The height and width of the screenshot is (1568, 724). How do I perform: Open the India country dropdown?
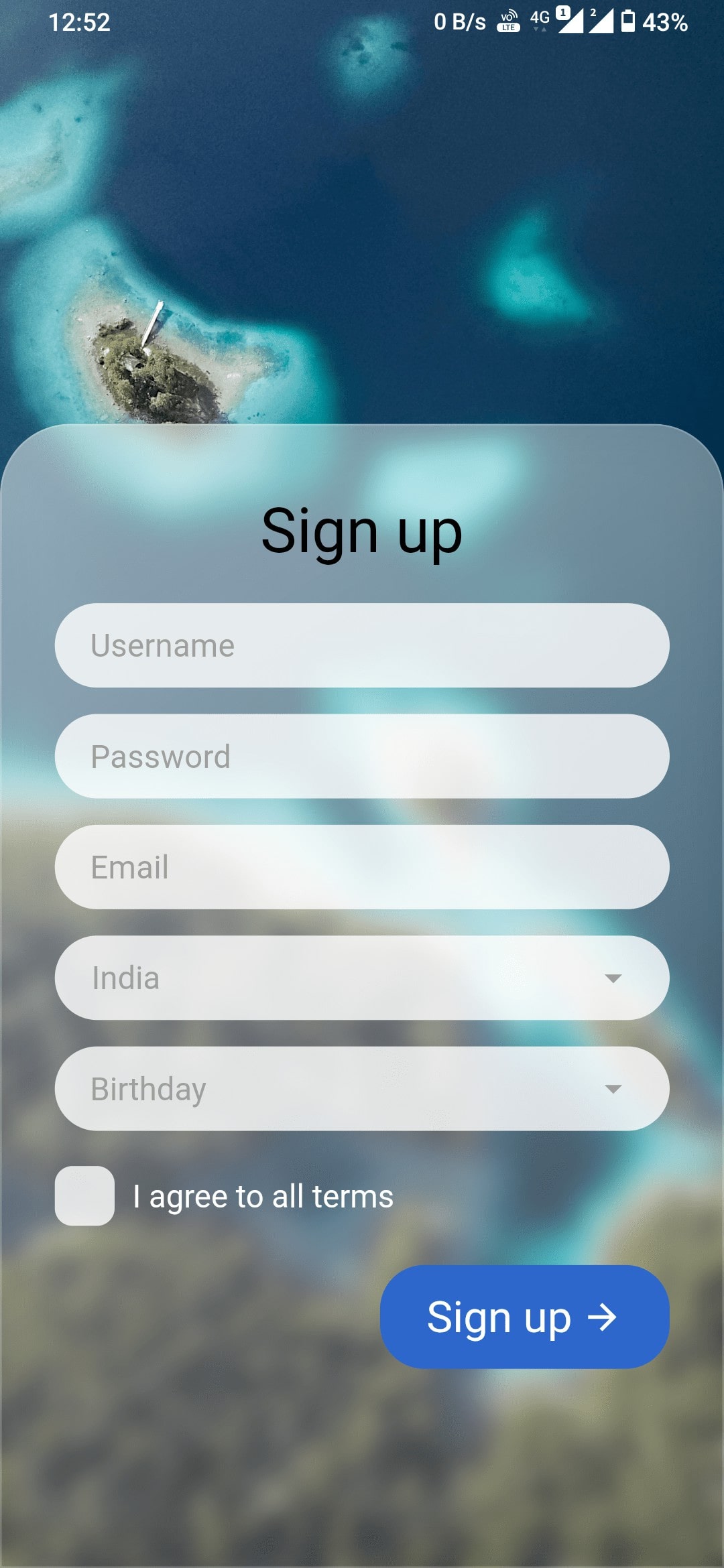(362, 978)
